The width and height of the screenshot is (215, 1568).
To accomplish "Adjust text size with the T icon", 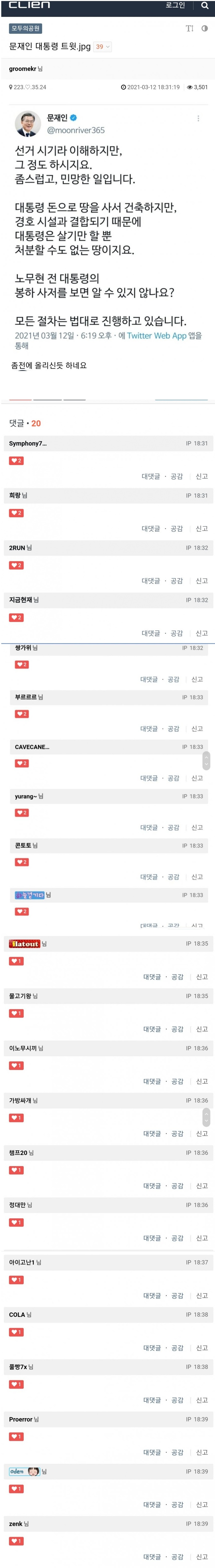I will point(190,29).
